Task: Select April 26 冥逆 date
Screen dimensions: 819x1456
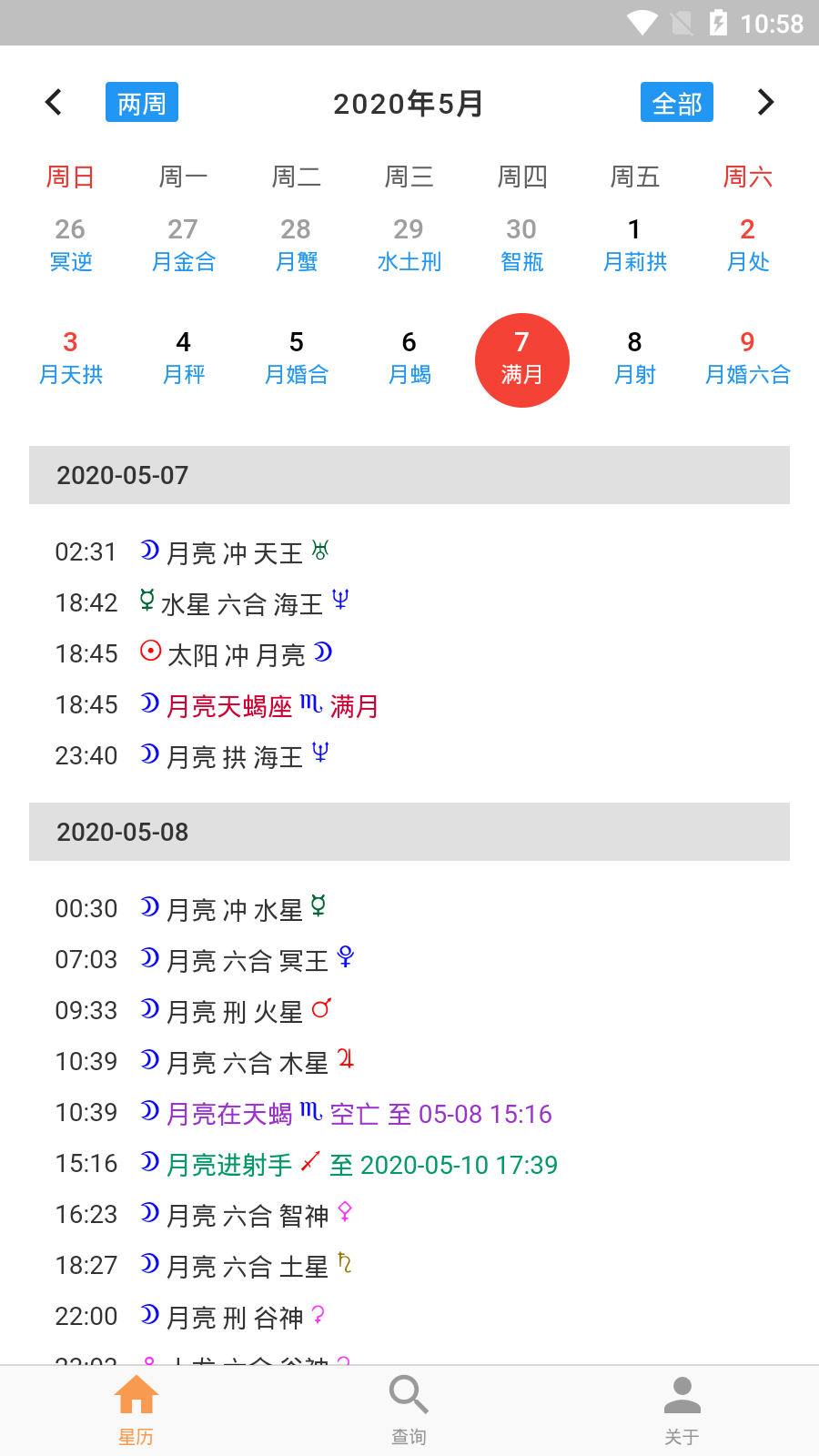Action: [70, 245]
